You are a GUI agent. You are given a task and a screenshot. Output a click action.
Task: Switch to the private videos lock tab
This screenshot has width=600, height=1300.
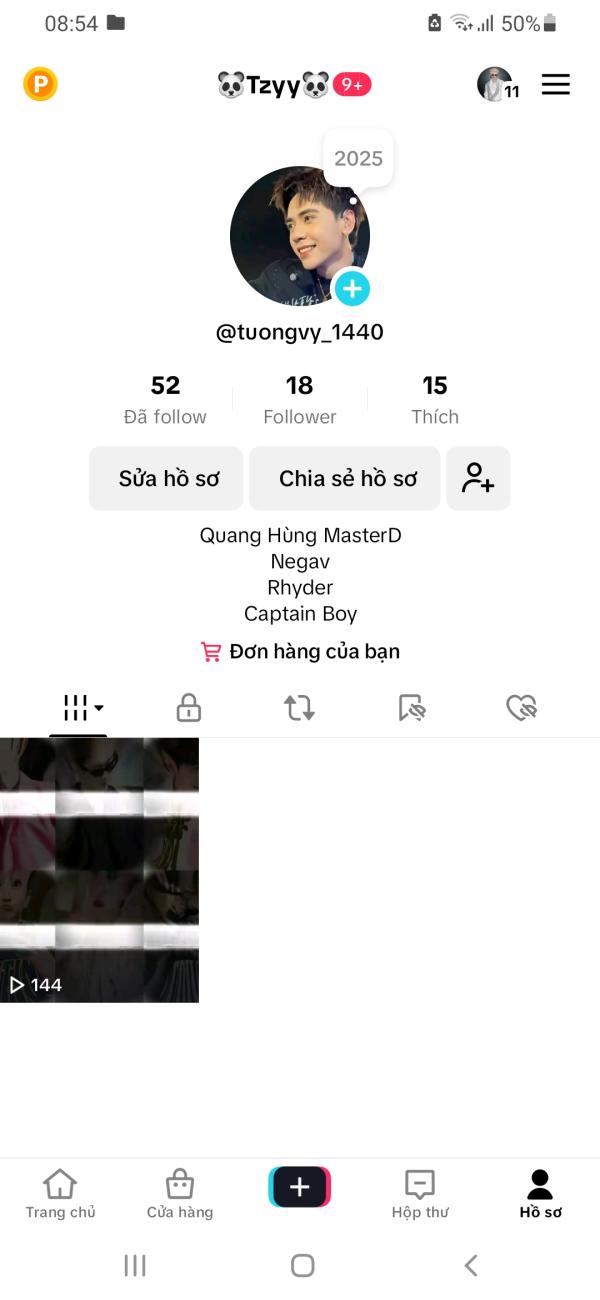188,709
